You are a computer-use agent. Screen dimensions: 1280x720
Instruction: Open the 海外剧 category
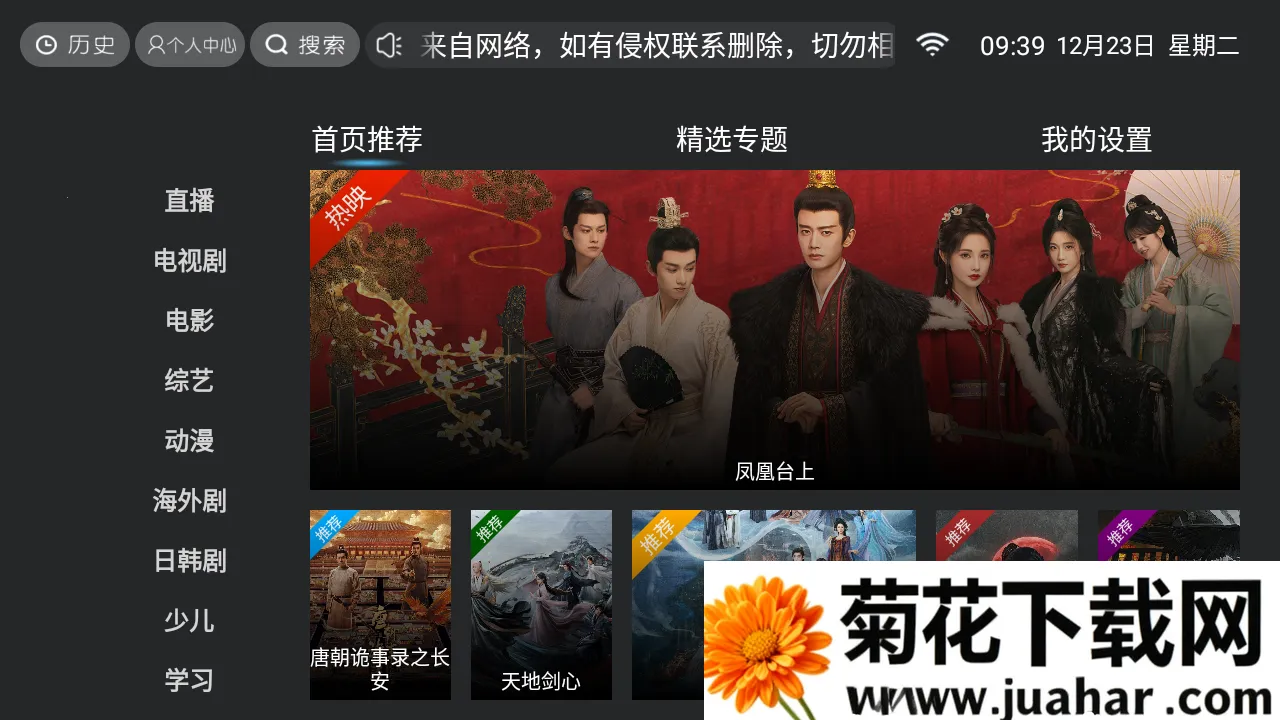[x=190, y=500]
